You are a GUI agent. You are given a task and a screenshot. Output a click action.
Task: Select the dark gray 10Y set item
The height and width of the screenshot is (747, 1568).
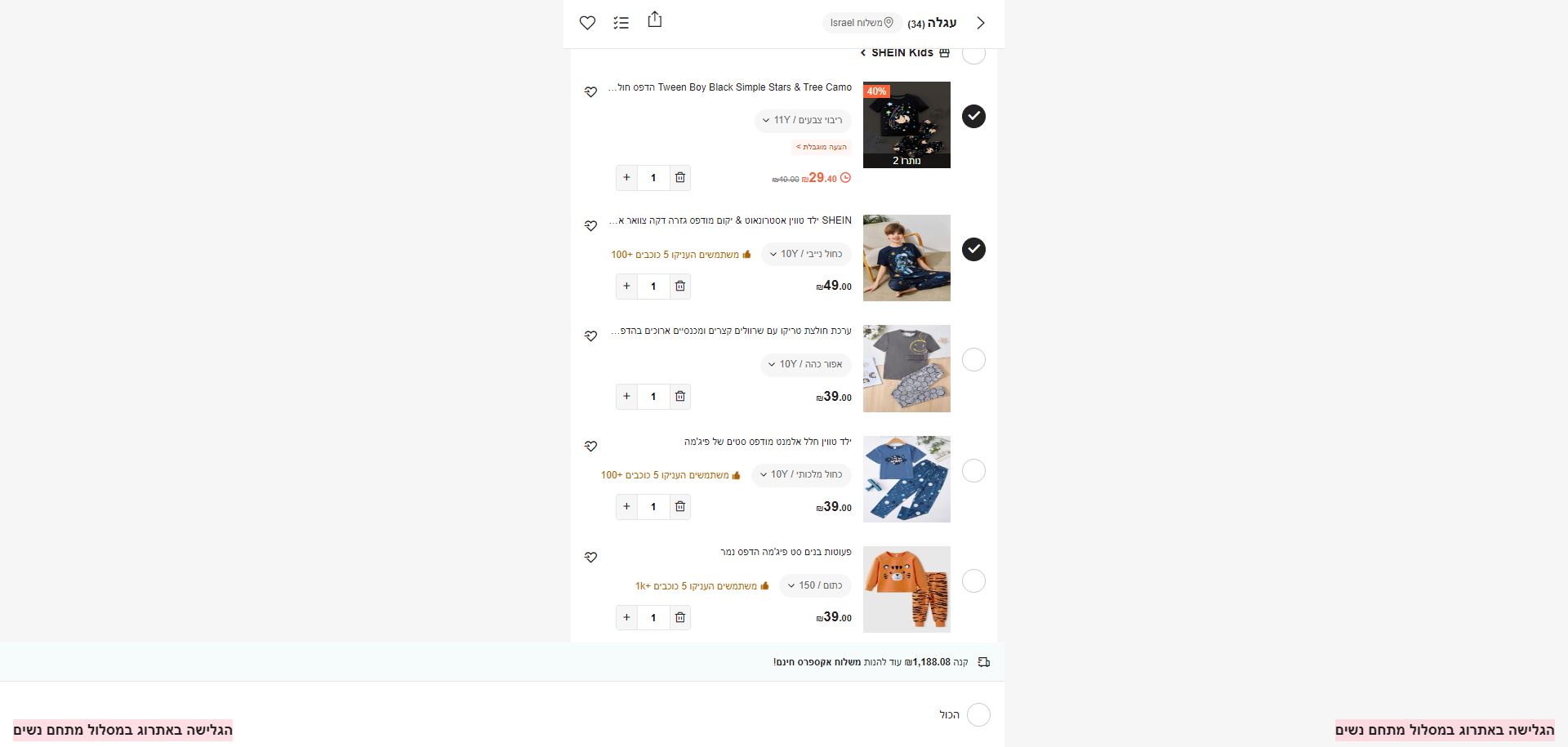[x=973, y=360]
